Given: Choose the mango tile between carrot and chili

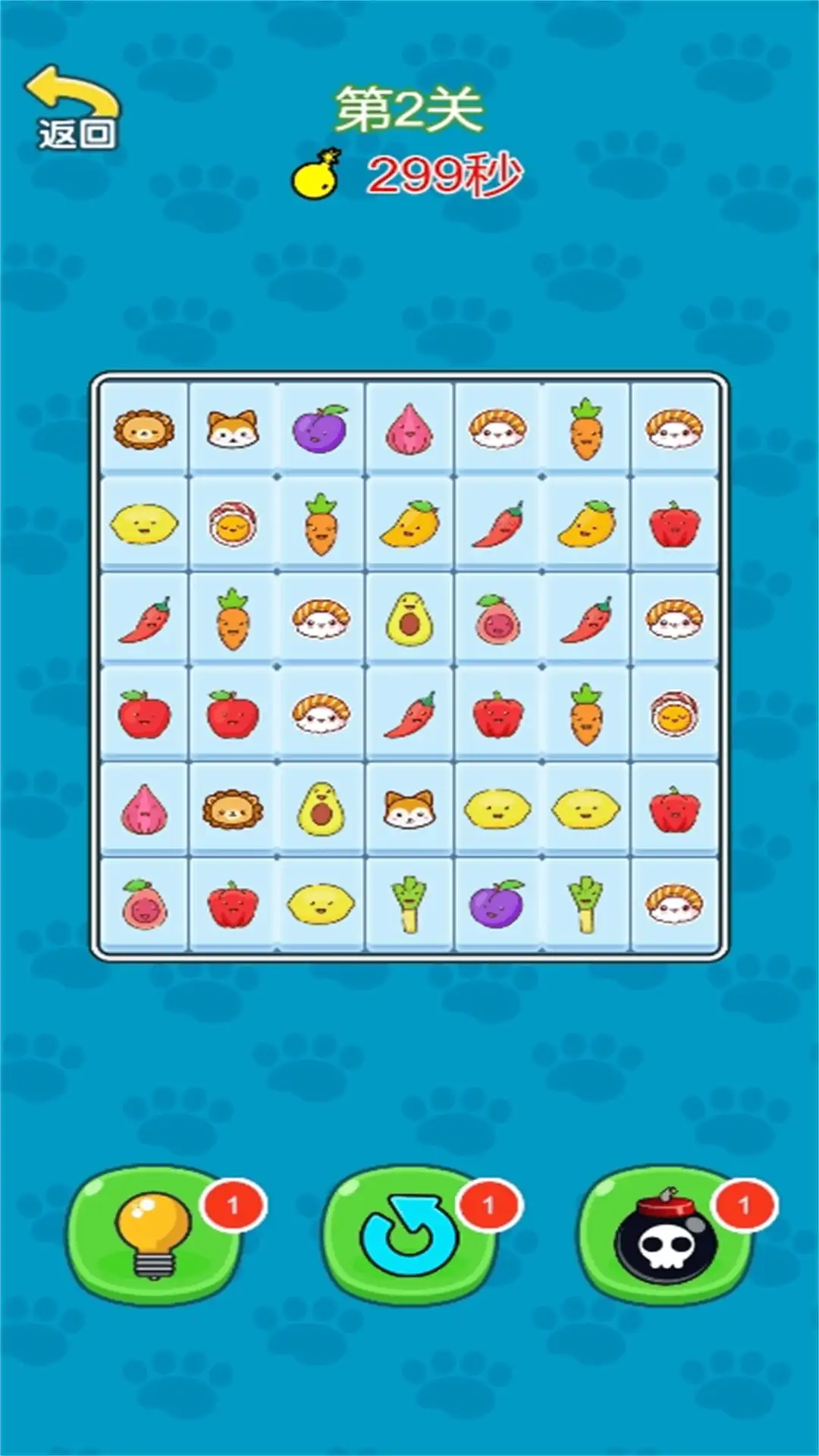Looking at the screenshot, I should pyautogui.click(x=409, y=525).
